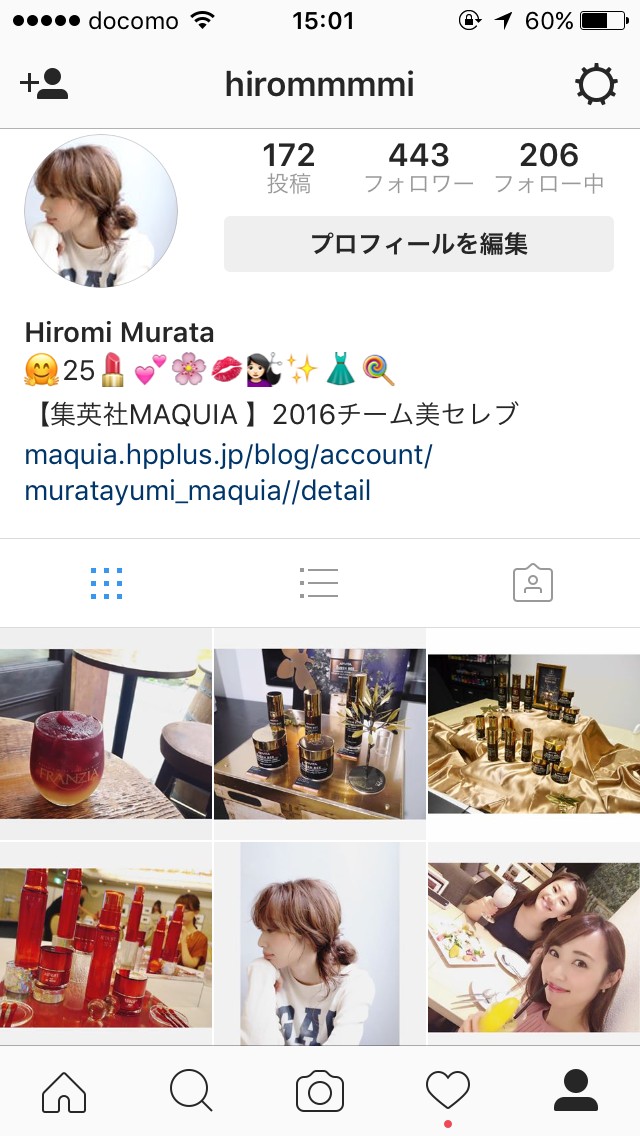Switch to the grid view tab
This screenshot has height=1136, width=640.
pyautogui.click(x=106, y=583)
